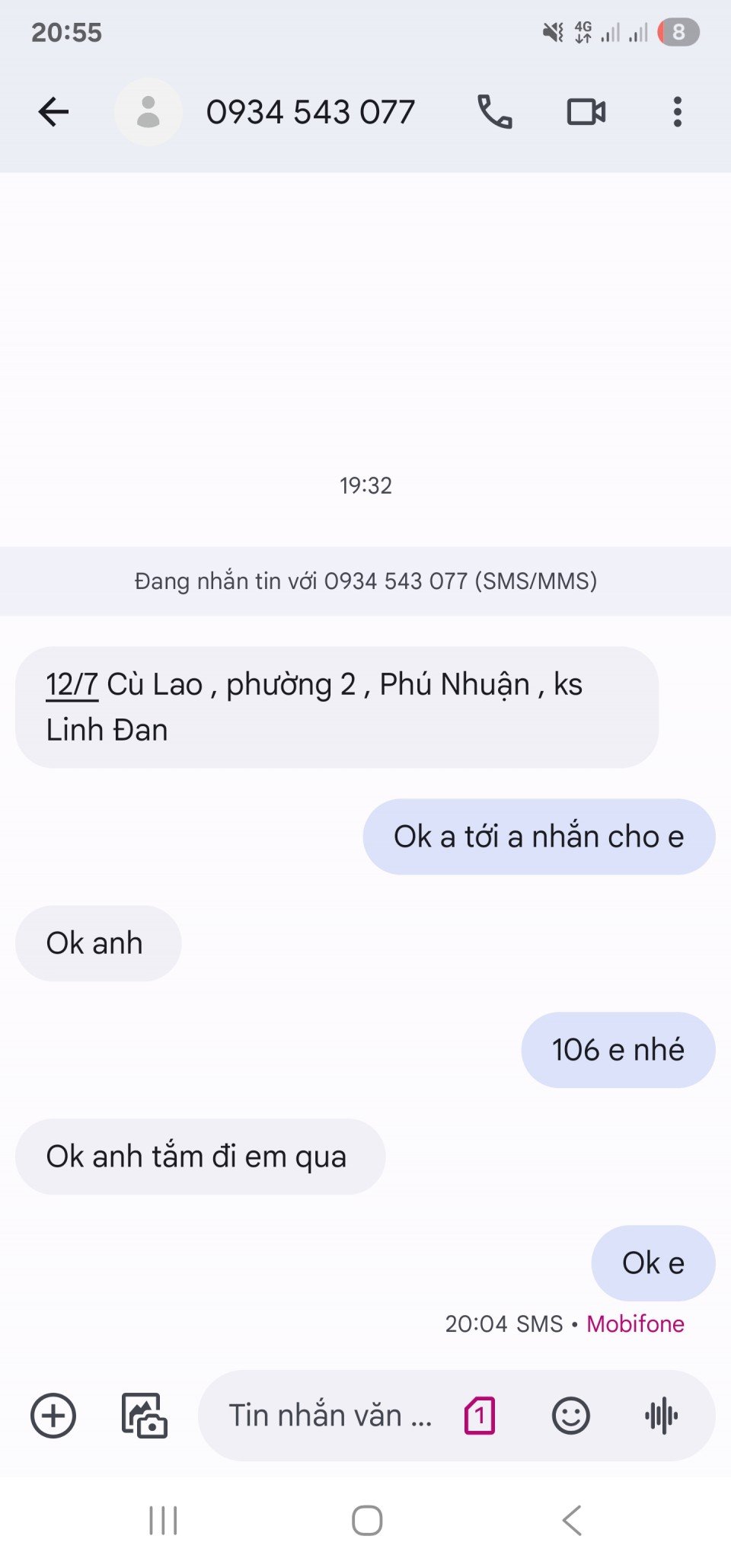
Task: Start a video call with this number
Action: pos(586,112)
